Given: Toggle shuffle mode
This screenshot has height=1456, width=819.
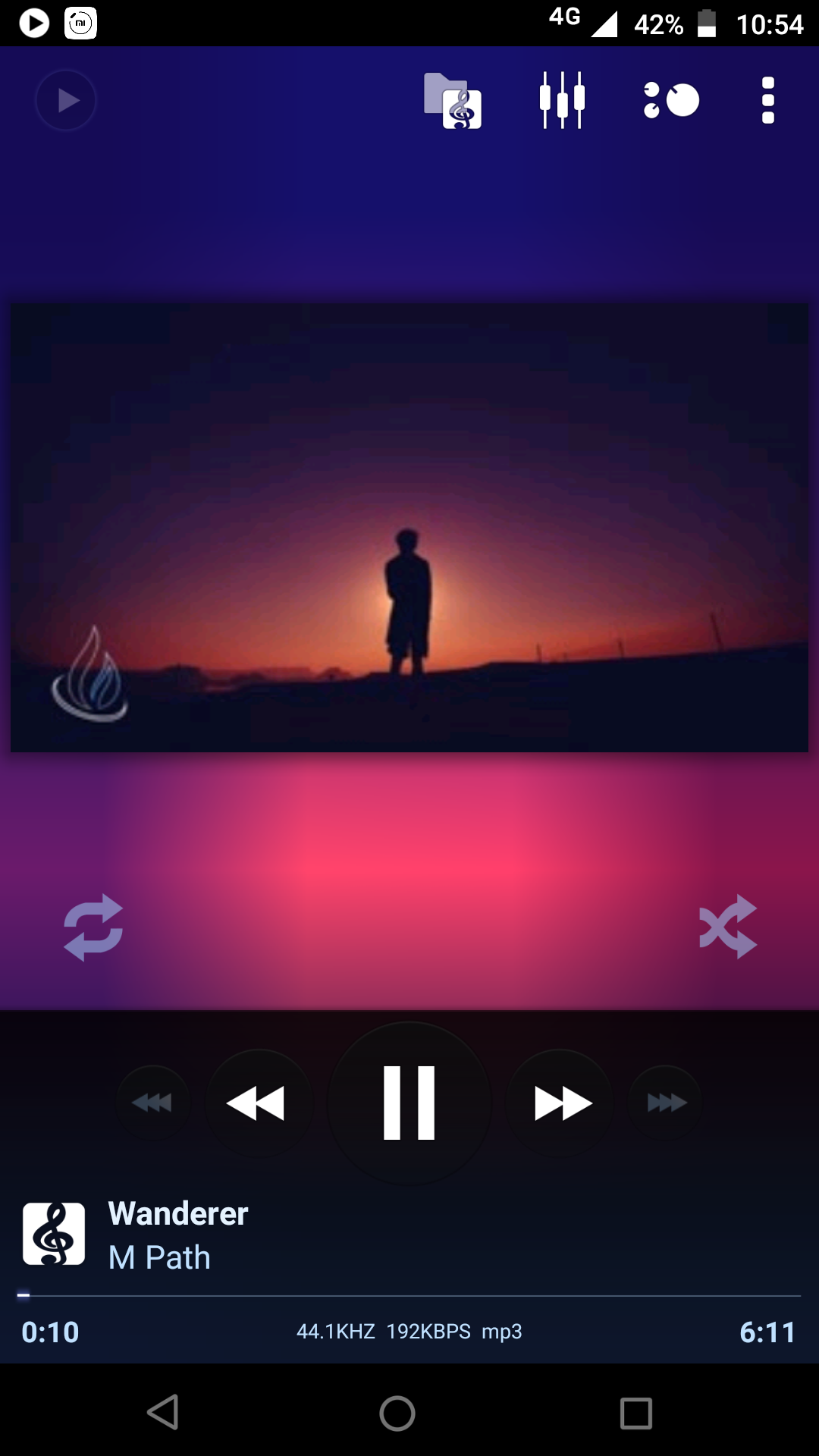Looking at the screenshot, I should tap(728, 926).
